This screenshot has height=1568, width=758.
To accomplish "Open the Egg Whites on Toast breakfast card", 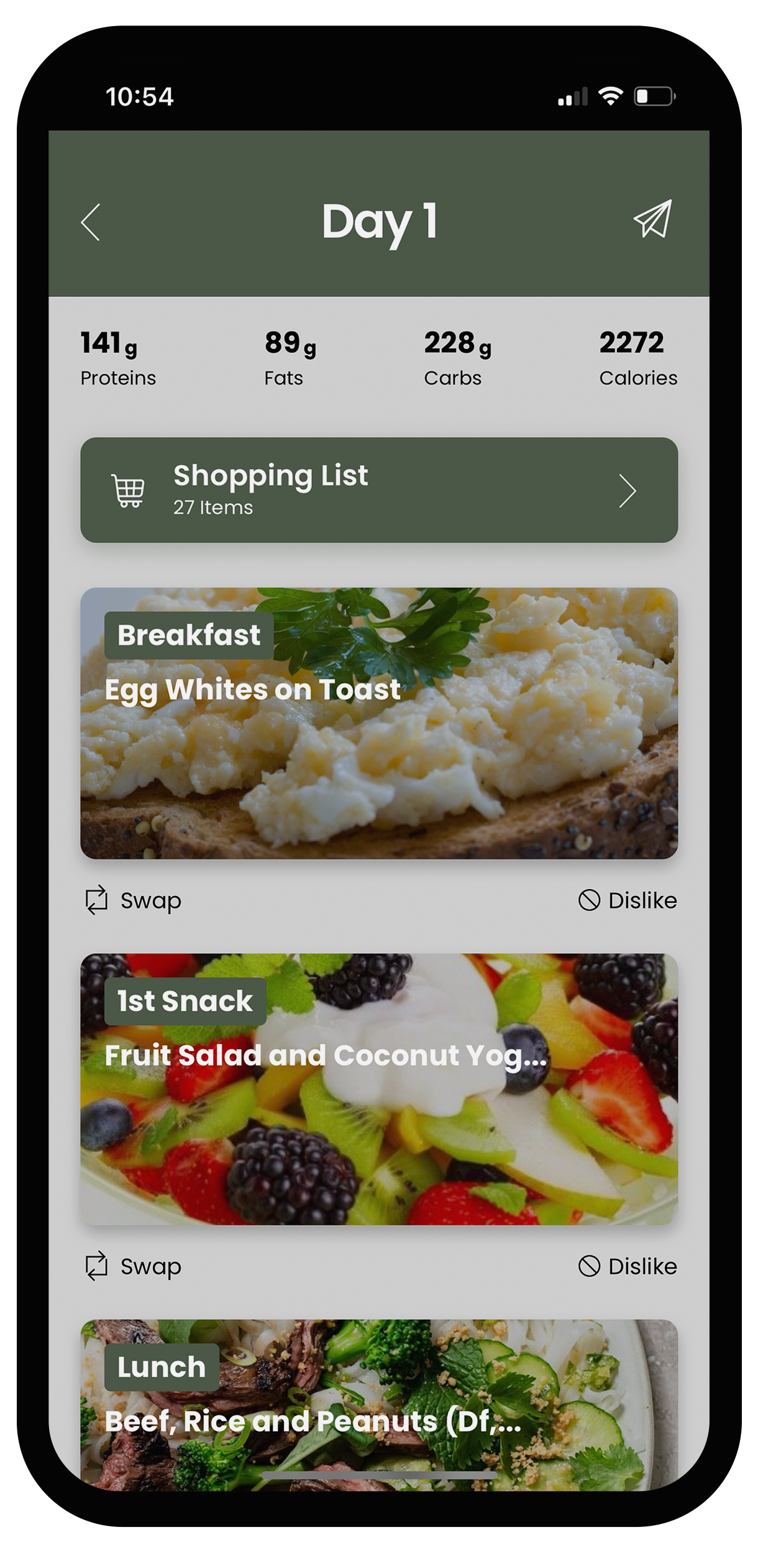I will click(x=379, y=723).
